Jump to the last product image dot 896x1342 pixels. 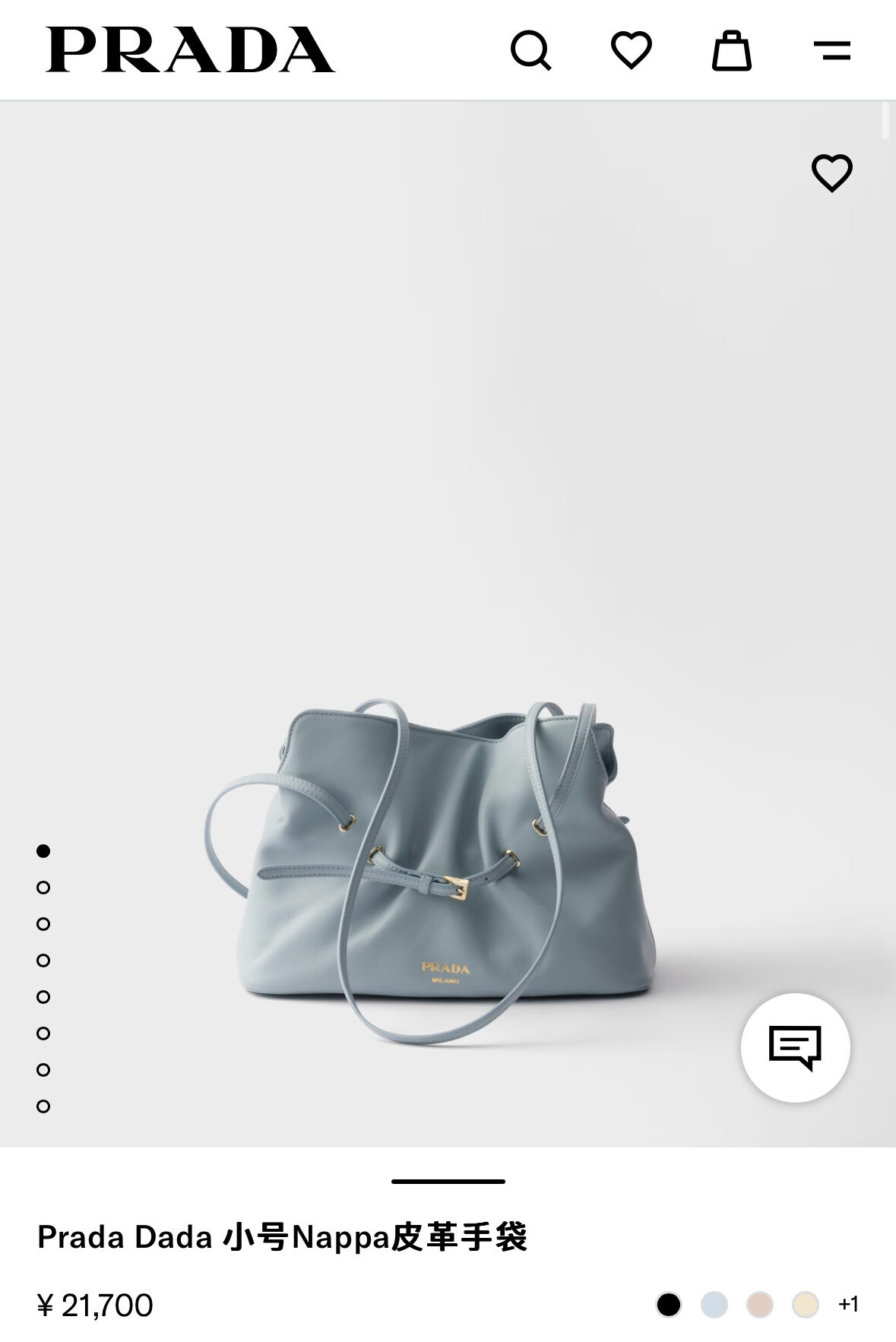tap(43, 1106)
